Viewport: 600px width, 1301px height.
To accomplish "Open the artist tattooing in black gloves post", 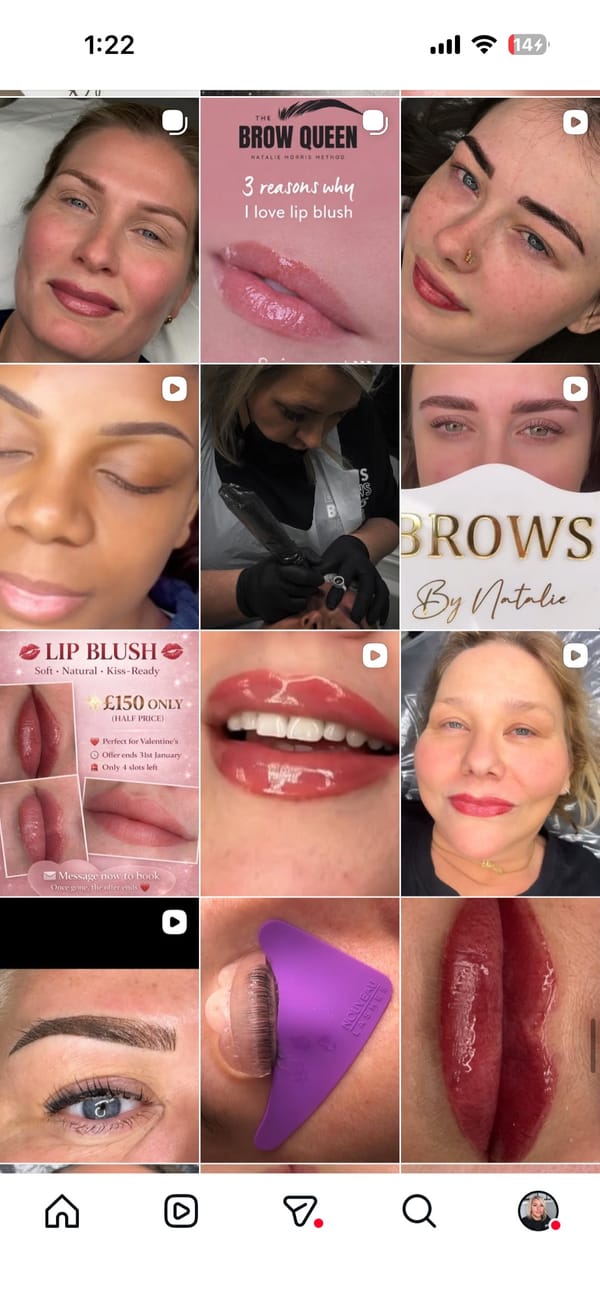I will 300,497.
